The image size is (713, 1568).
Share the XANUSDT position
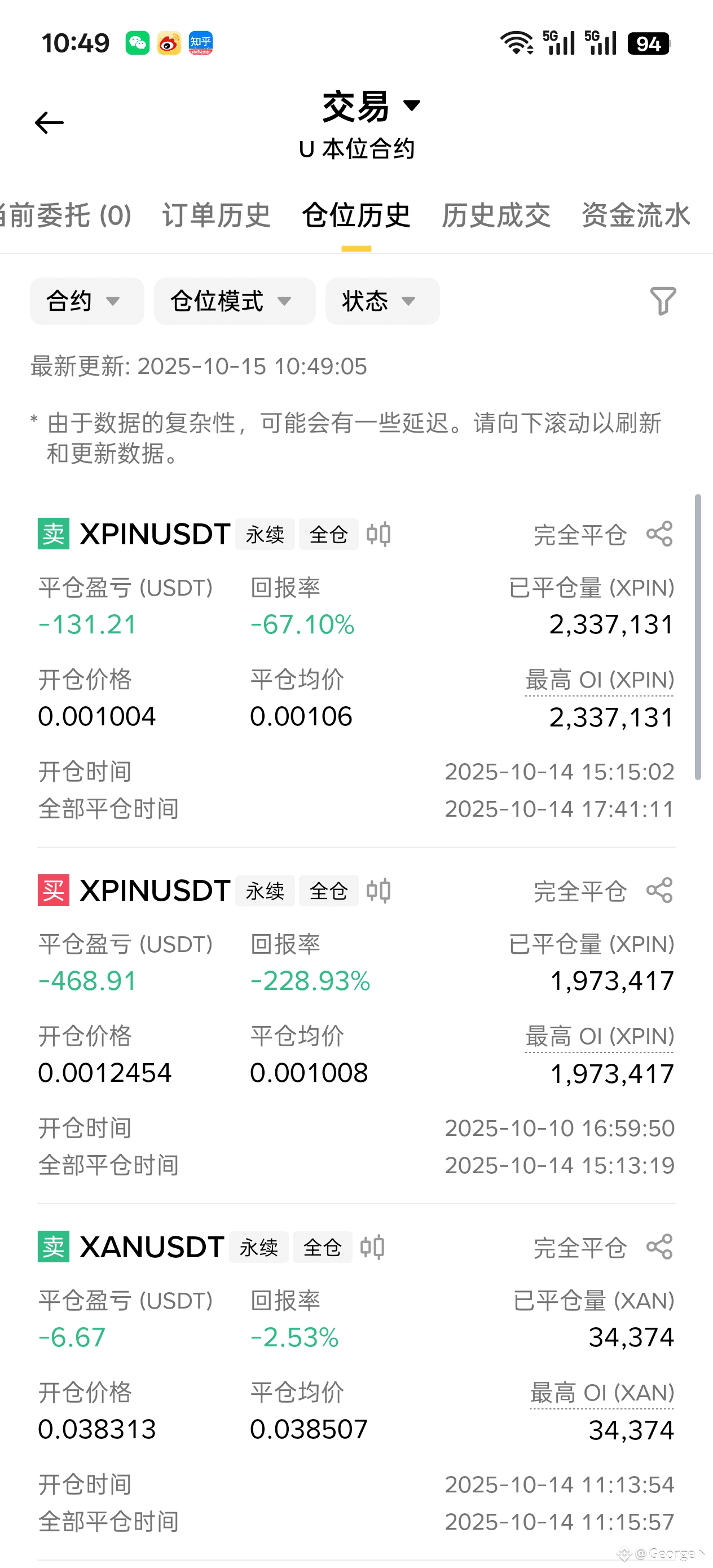(659, 1247)
